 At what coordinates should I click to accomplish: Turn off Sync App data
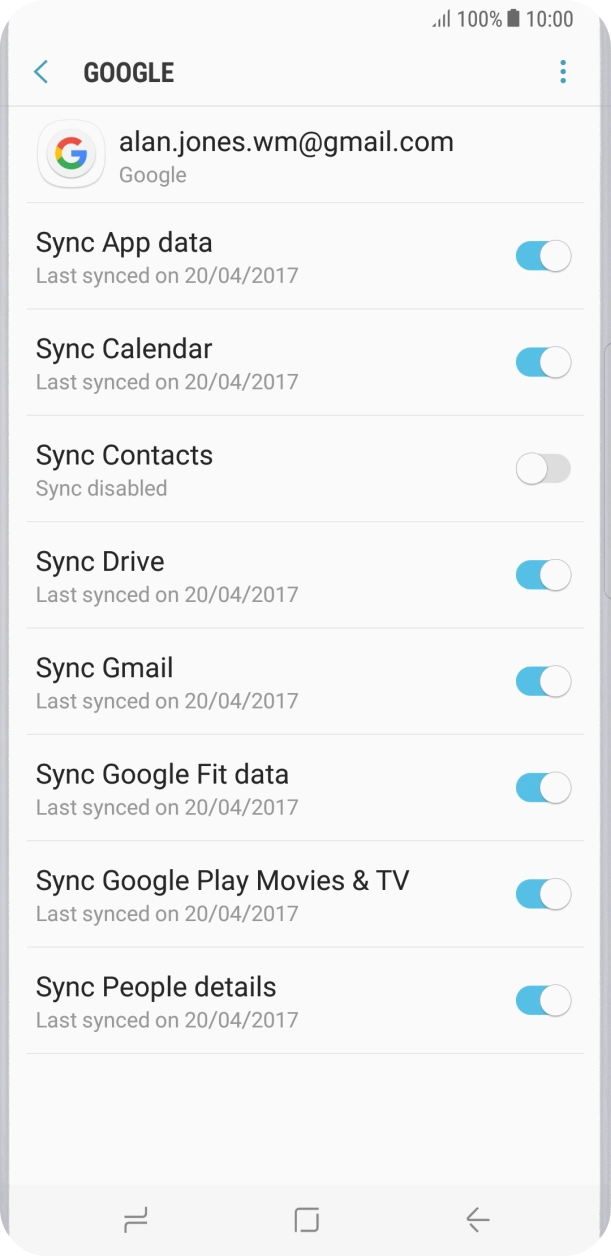click(543, 256)
